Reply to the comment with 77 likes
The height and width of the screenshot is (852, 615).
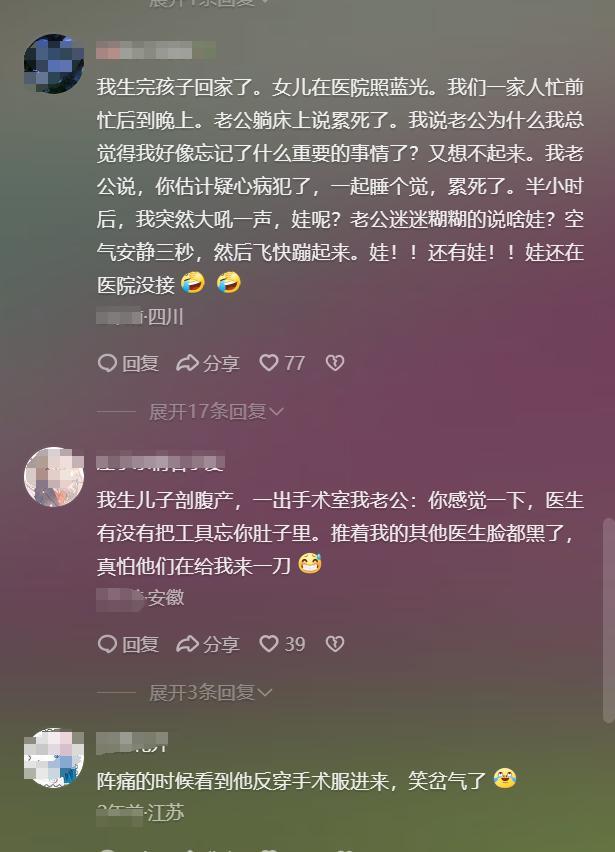(128, 363)
